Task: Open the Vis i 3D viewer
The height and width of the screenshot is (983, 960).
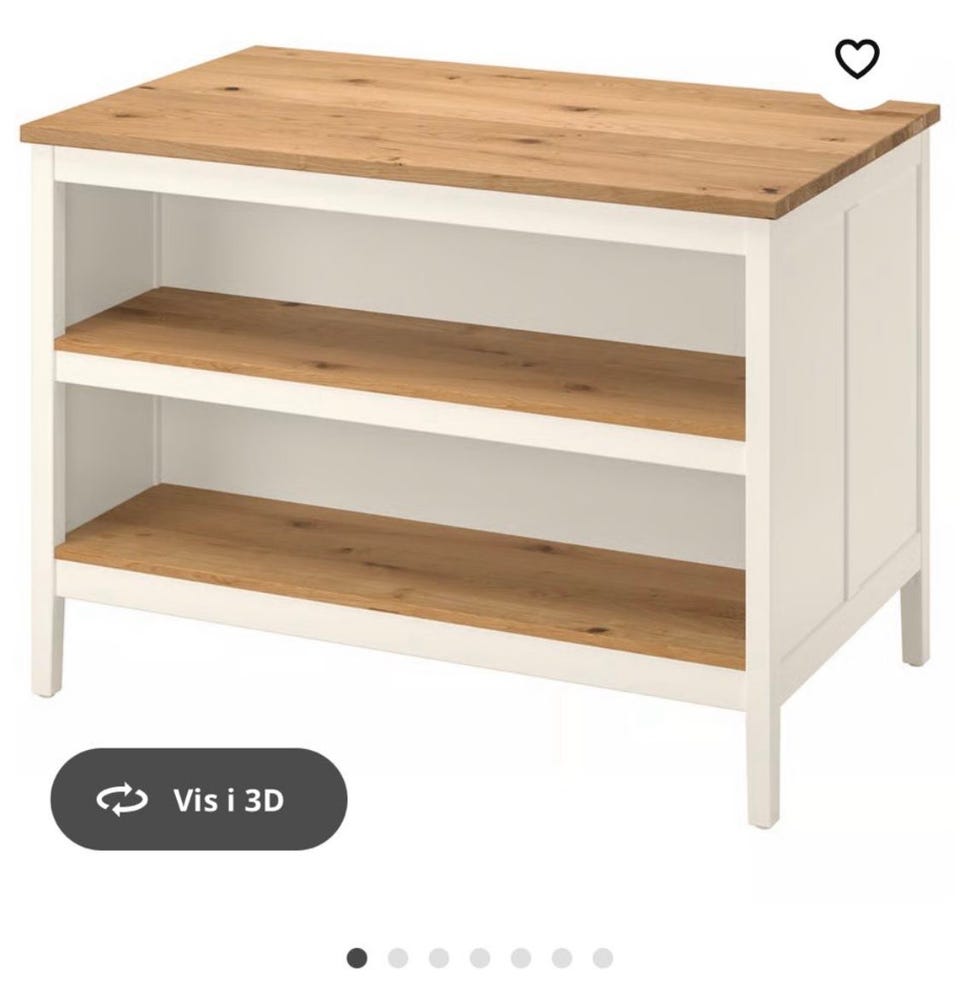Action: [x=200, y=800]
